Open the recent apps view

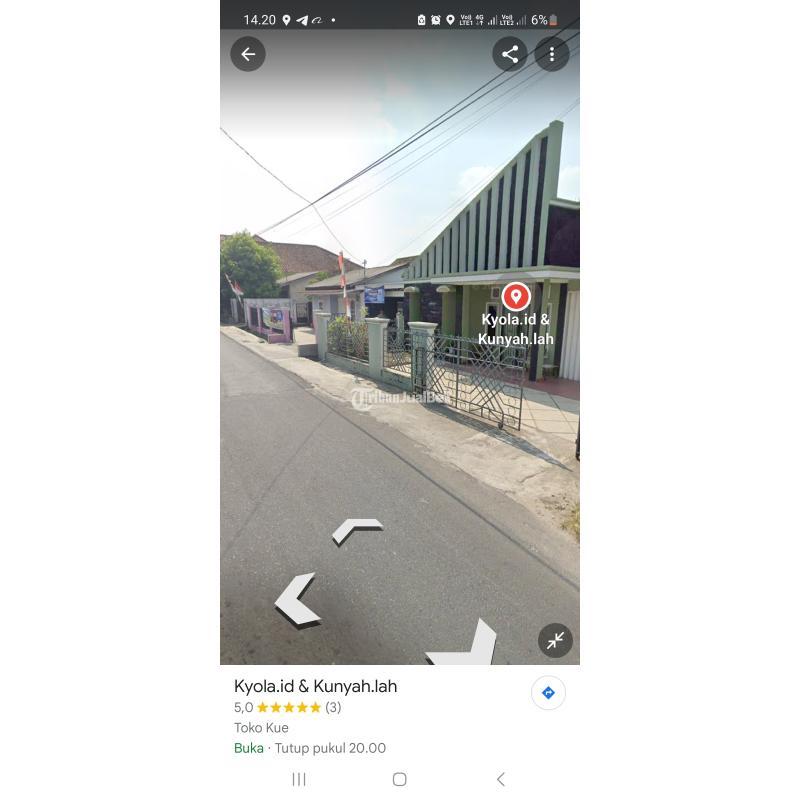(298, 779)
